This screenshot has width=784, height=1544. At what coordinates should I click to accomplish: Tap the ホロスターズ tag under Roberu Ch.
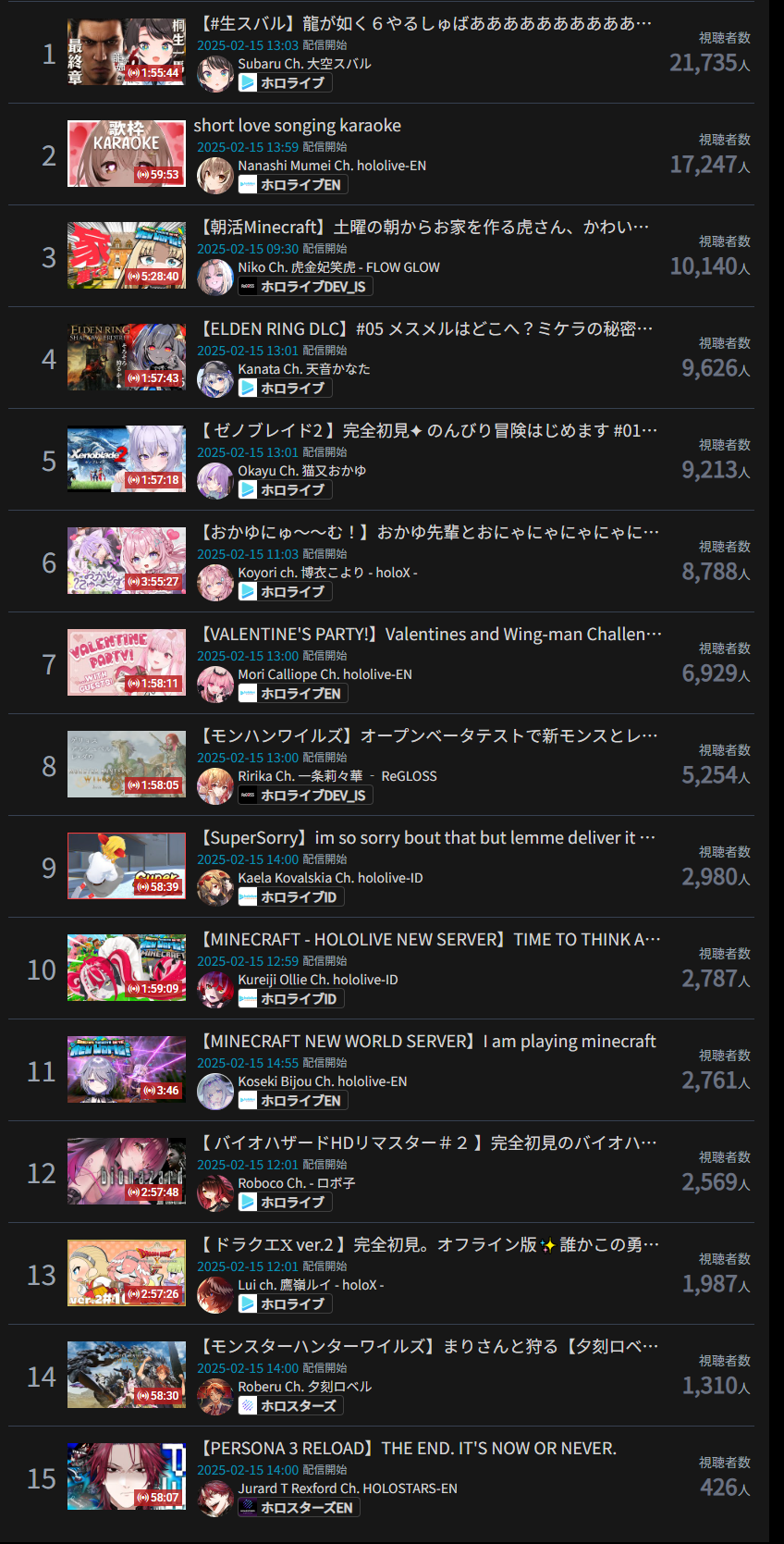coord(290,1406)
